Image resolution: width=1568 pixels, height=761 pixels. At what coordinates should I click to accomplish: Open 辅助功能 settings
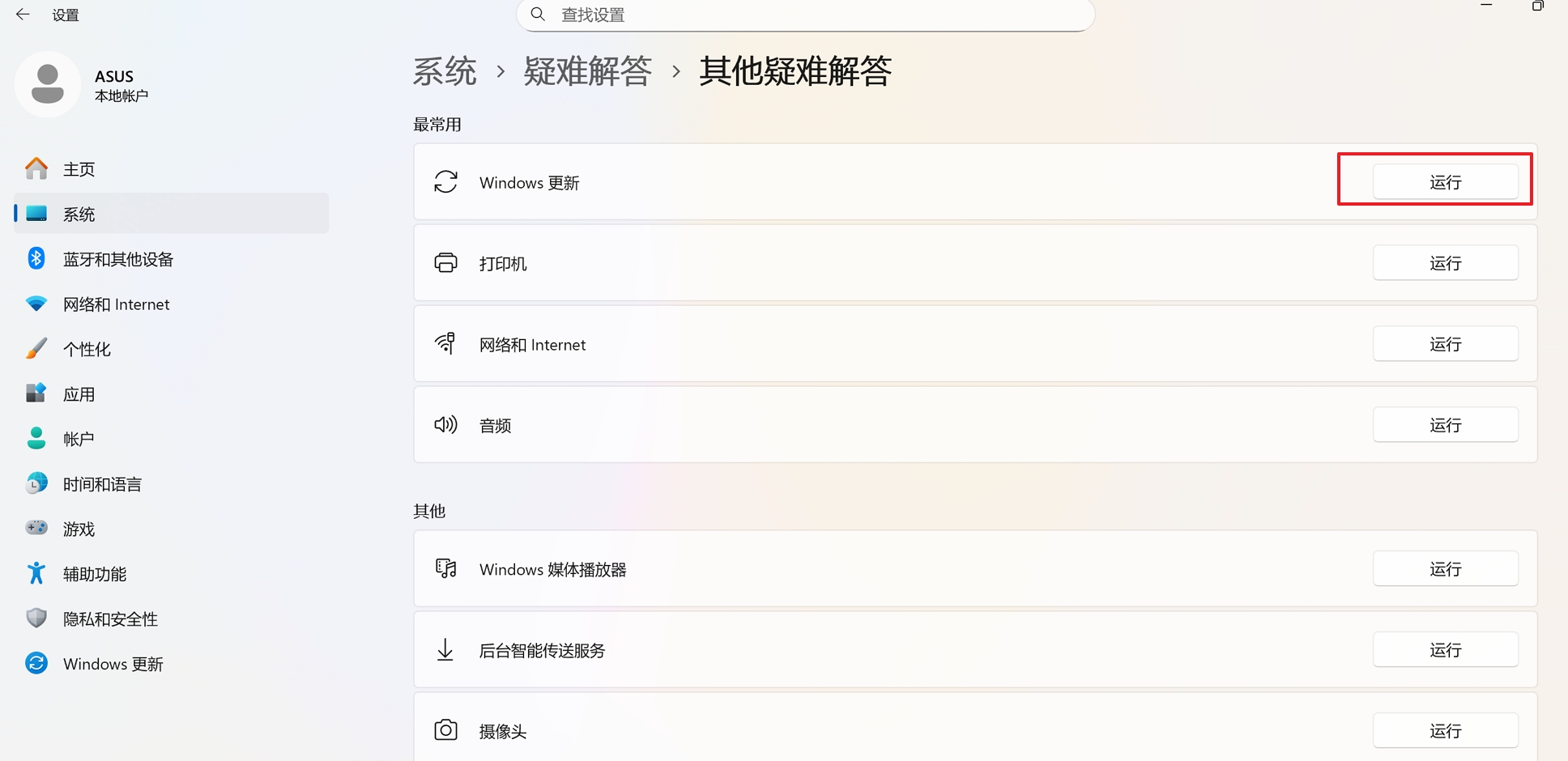[95, 574]
